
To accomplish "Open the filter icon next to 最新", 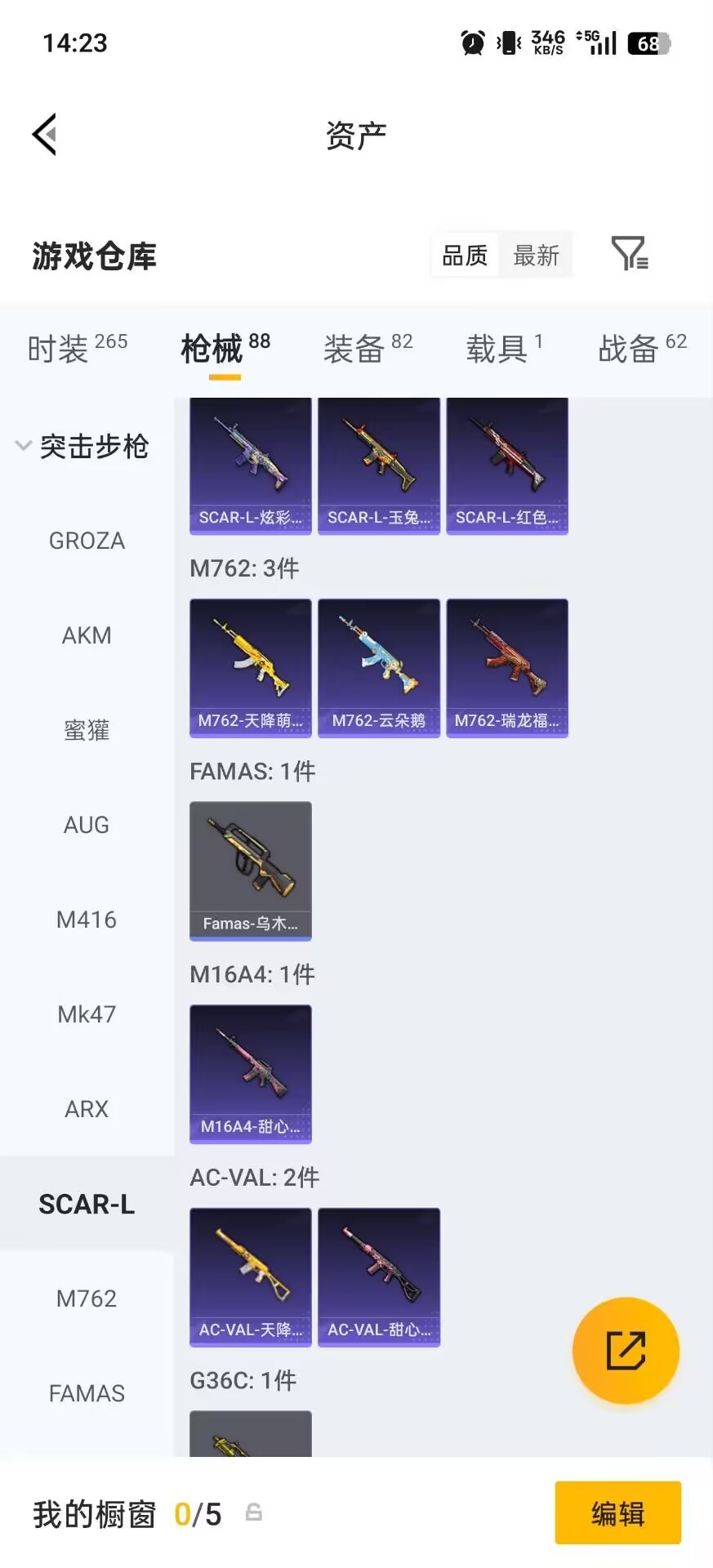I will [x=628, y=254].
